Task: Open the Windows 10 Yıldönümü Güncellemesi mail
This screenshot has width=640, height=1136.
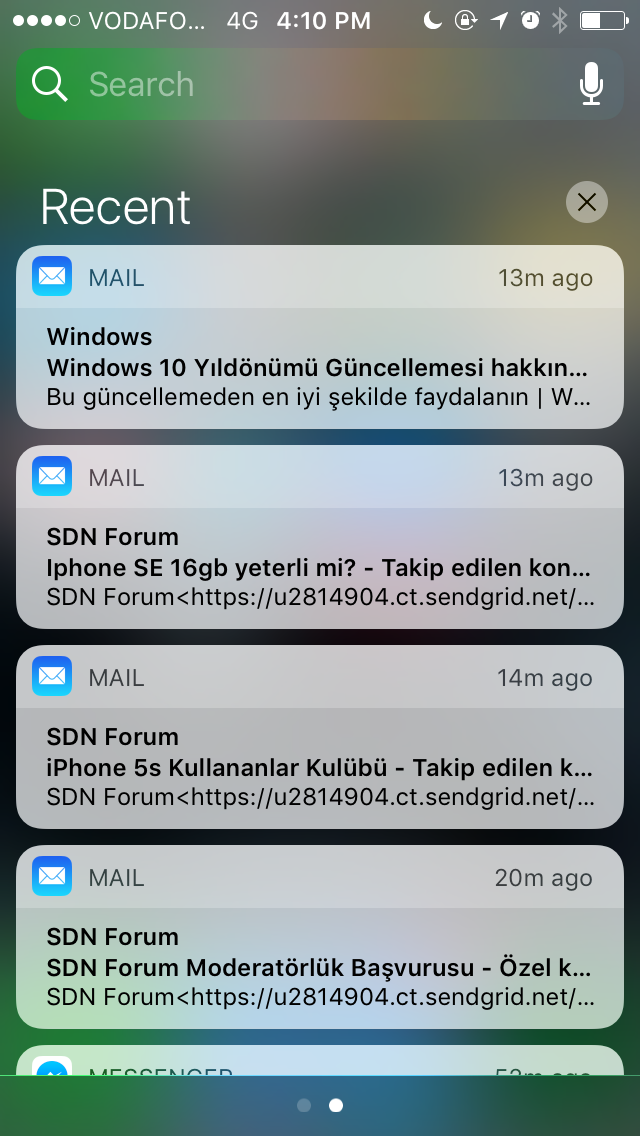Action: [x=320, y=367]
